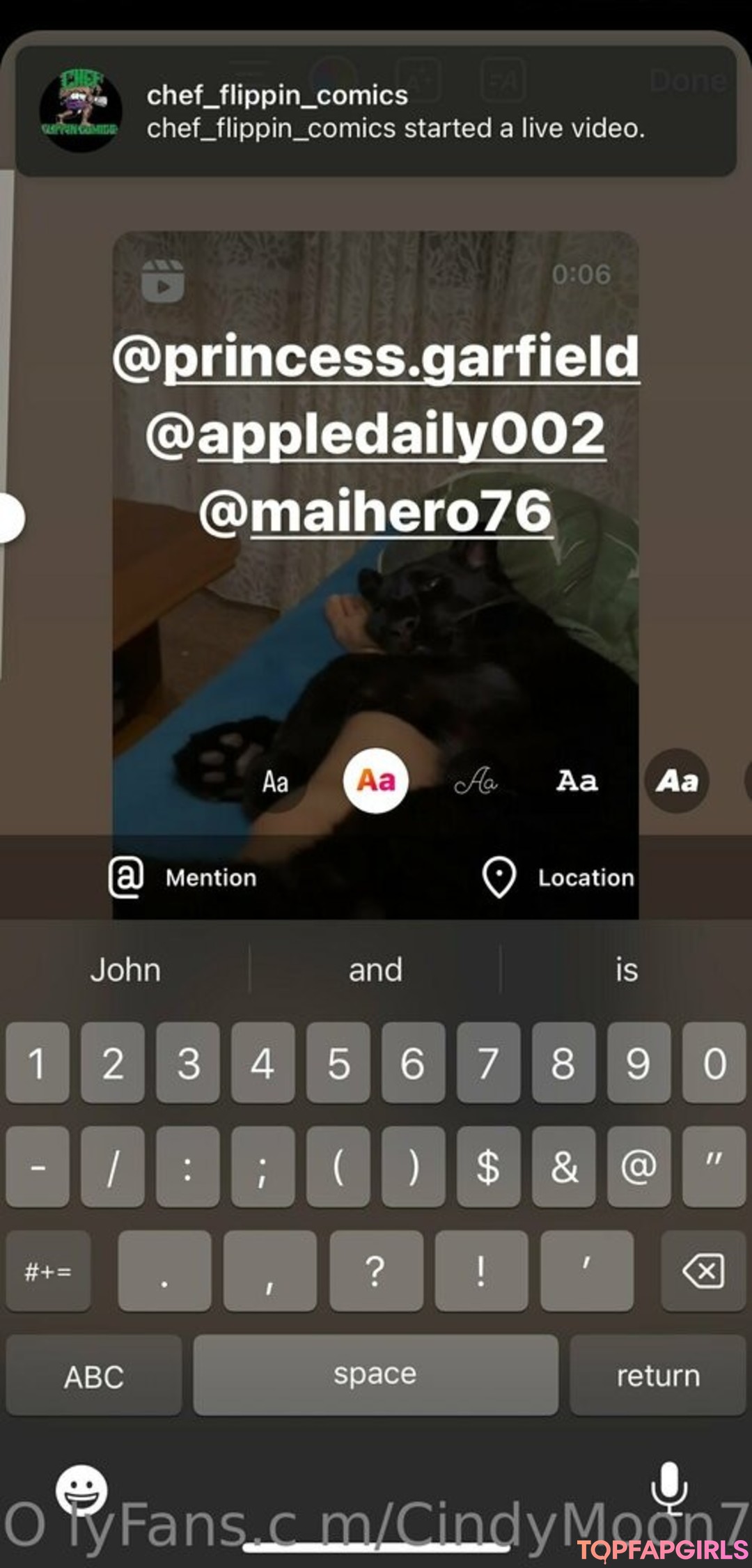752x1568 pixels.
Task: Switch keyboard to ABC letters
Action: [x=94, y=1376]
